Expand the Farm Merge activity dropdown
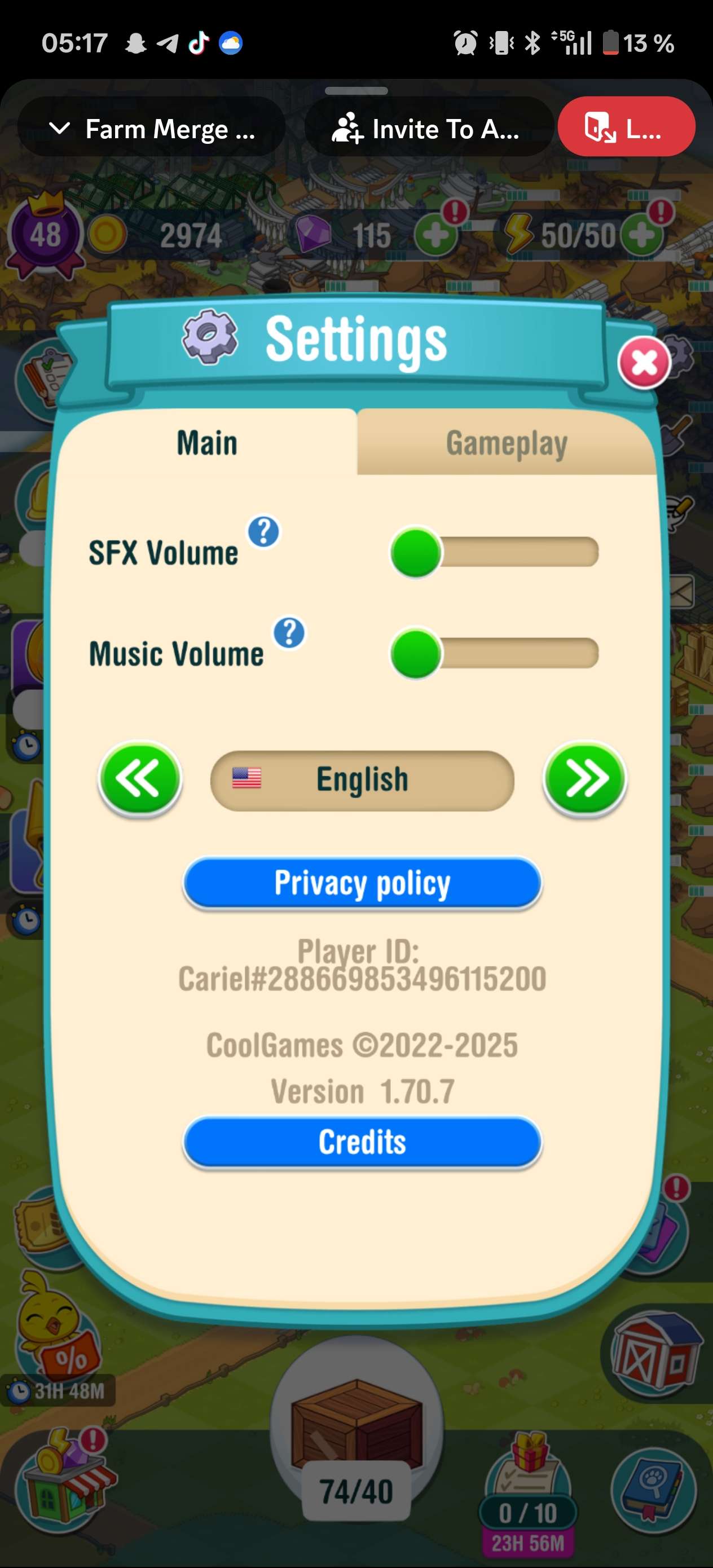The height and width of the screenshot is (1568, 713). [x=151, y=129]
